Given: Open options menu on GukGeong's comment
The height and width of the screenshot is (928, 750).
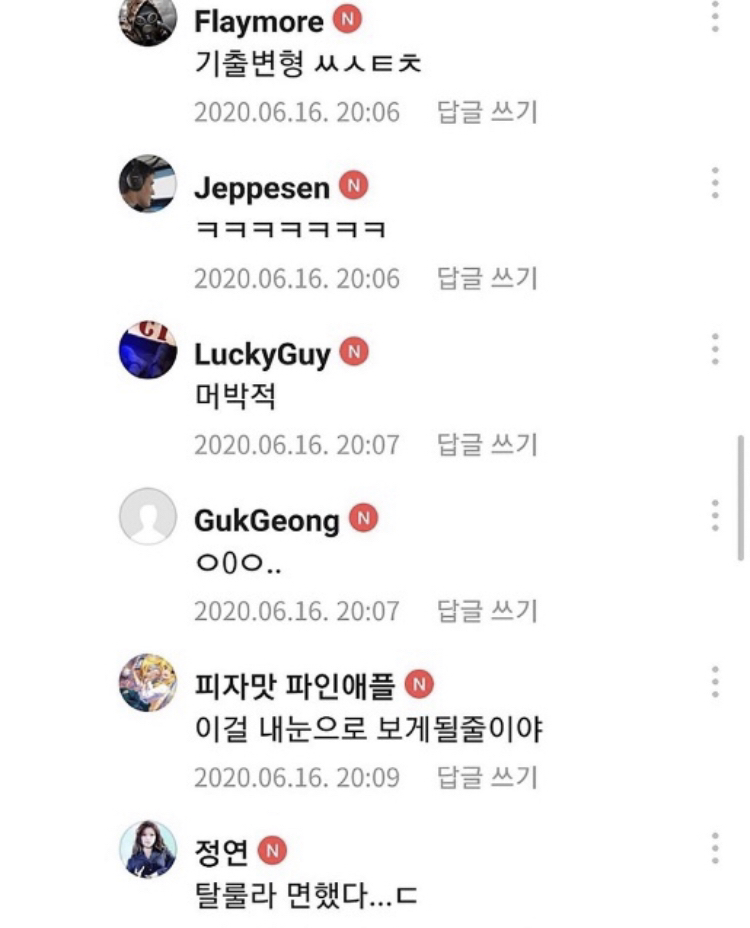Looking at the screenshot, I should (x=713, y=514).
